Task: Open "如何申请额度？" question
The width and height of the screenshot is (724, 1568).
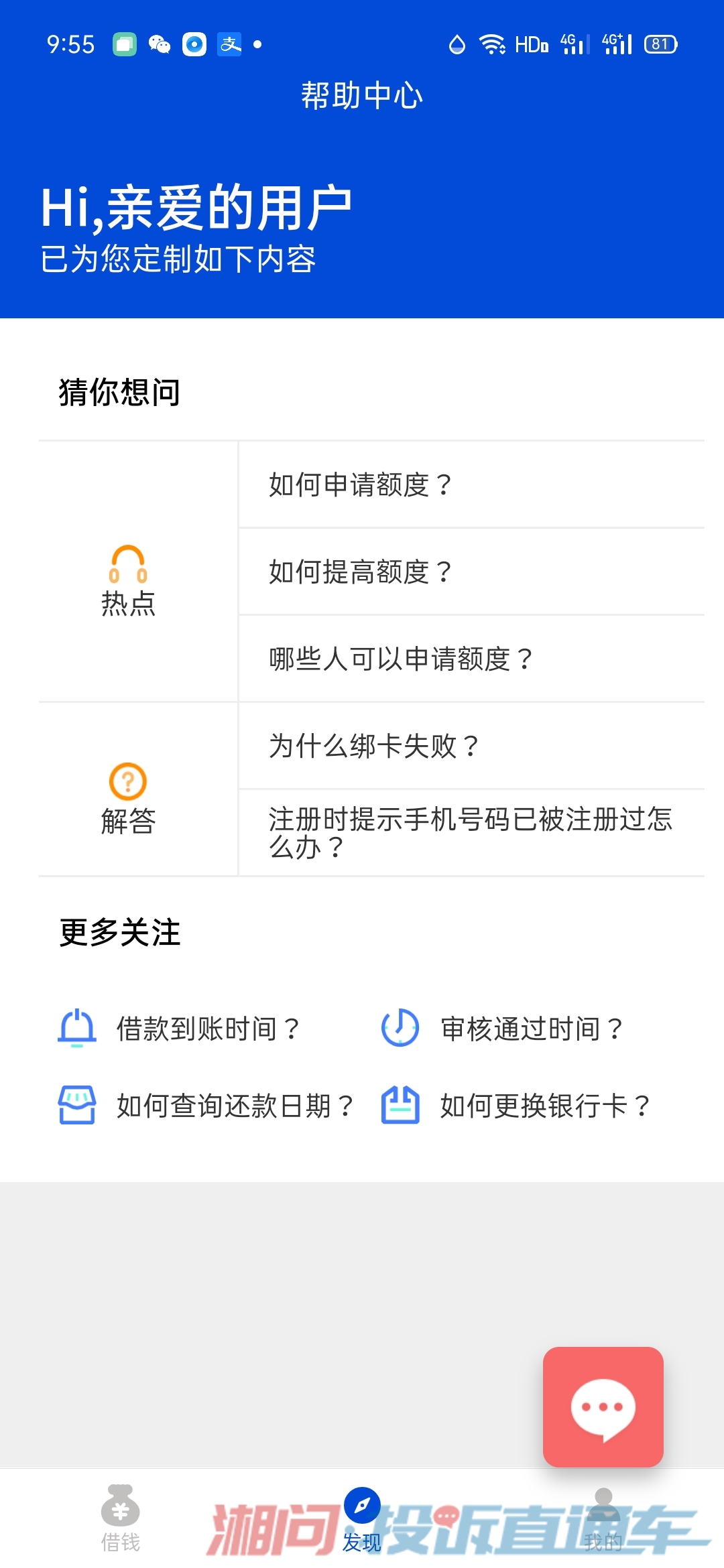Action: coord(361,484)
